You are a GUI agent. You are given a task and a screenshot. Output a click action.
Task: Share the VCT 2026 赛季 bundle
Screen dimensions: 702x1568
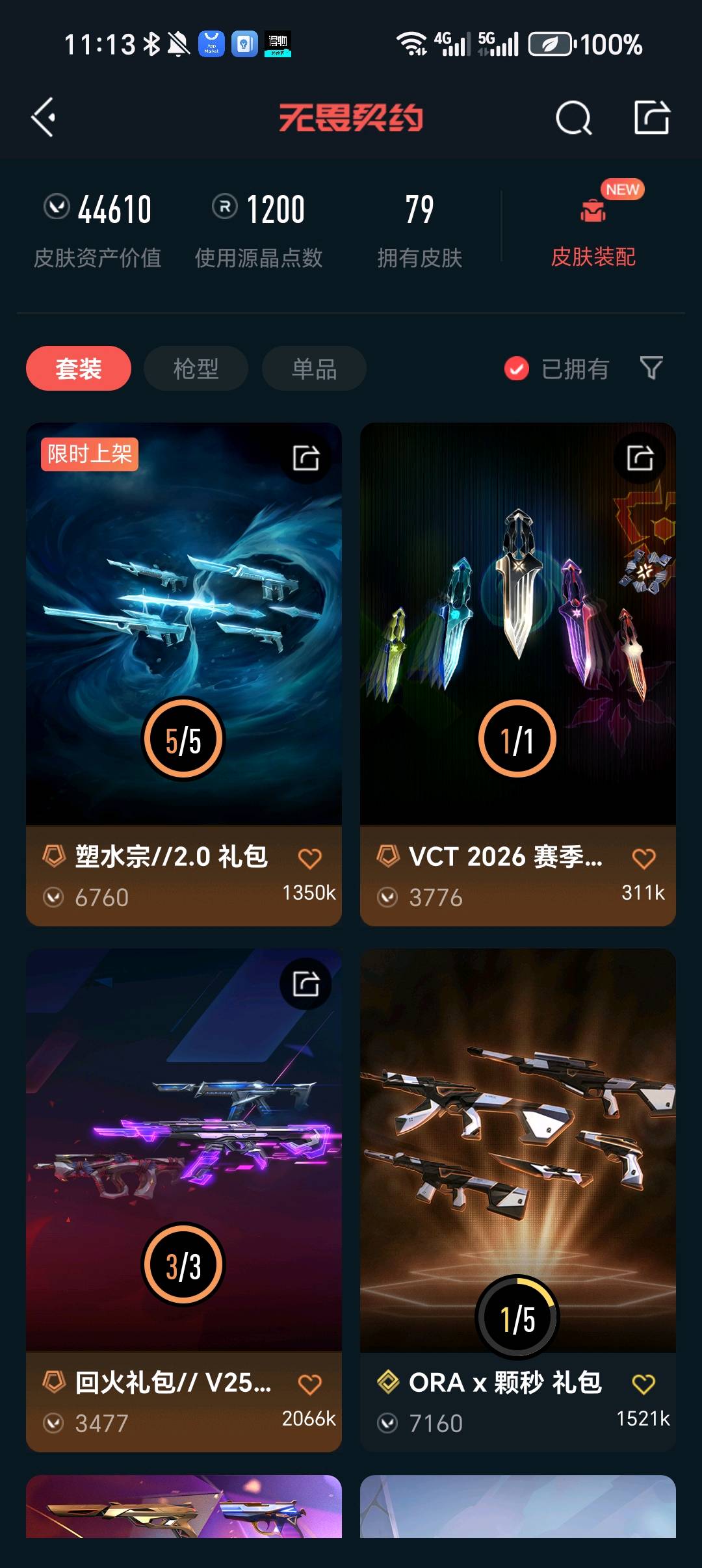pyautogui.click(x=640, y=458)
